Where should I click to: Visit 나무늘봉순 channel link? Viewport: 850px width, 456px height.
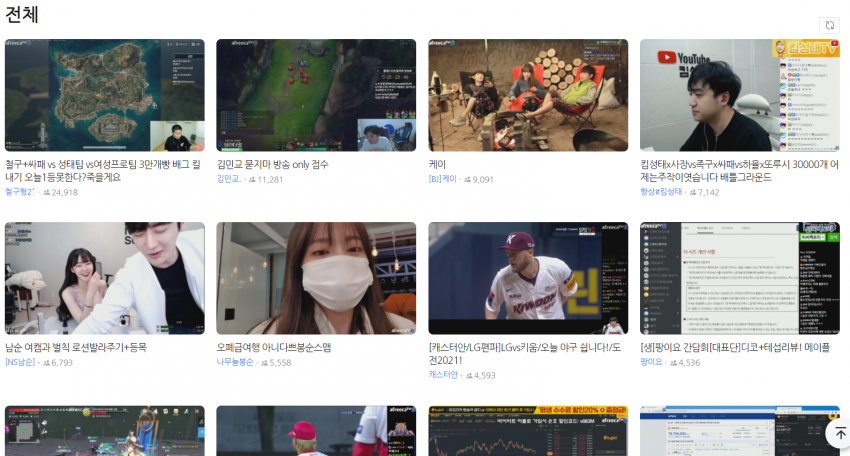click(236, 363)
